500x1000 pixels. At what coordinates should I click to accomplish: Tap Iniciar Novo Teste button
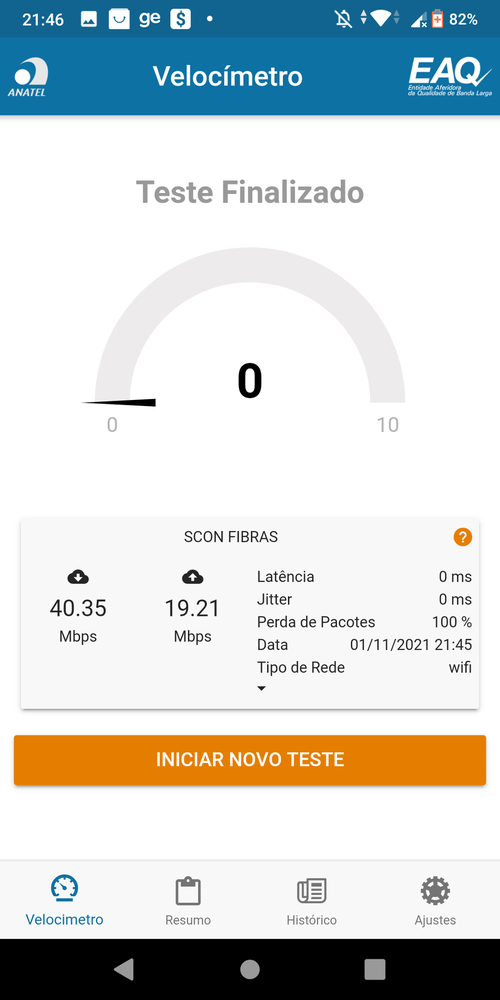[x=250, y=760]
